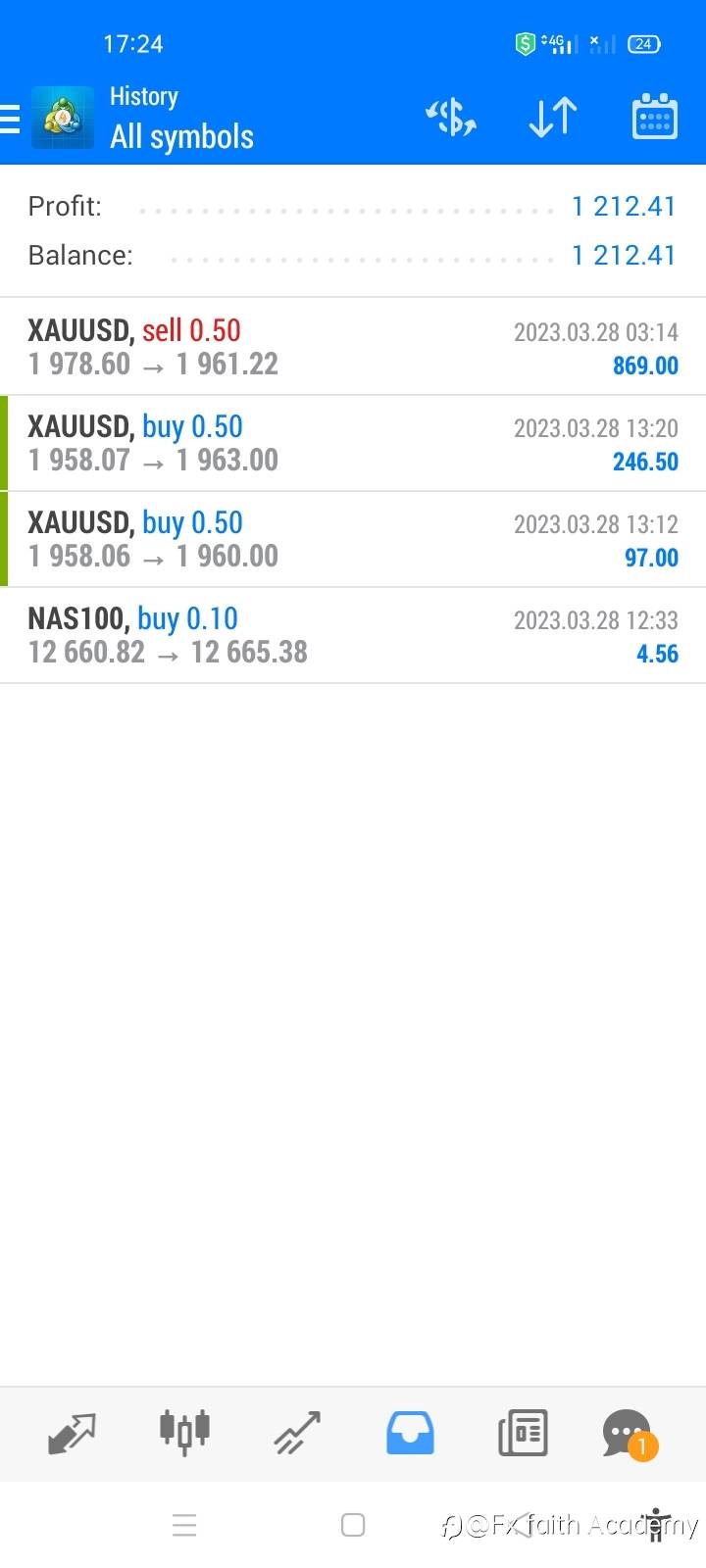Open the side drawer menu
Screen dimensions: 706x1568
[12, 119]
